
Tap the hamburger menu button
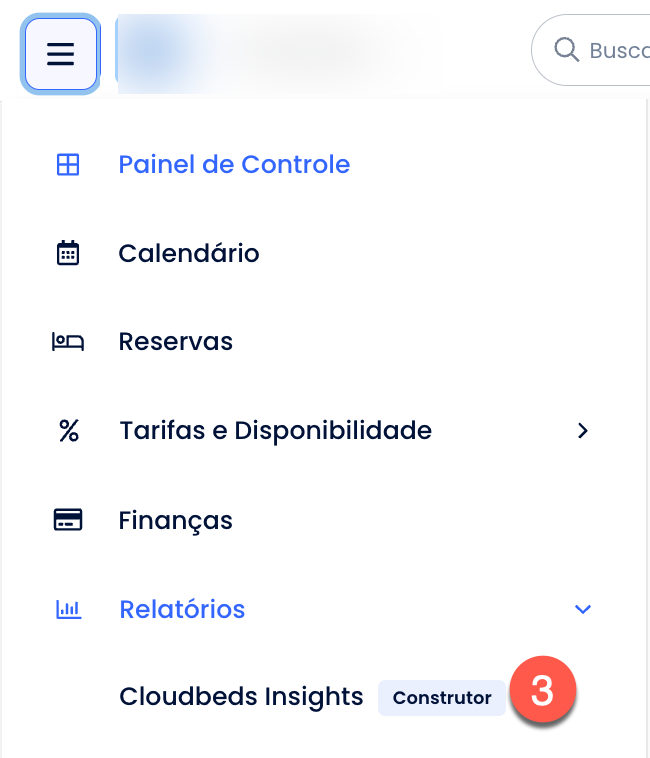(61, 53)
